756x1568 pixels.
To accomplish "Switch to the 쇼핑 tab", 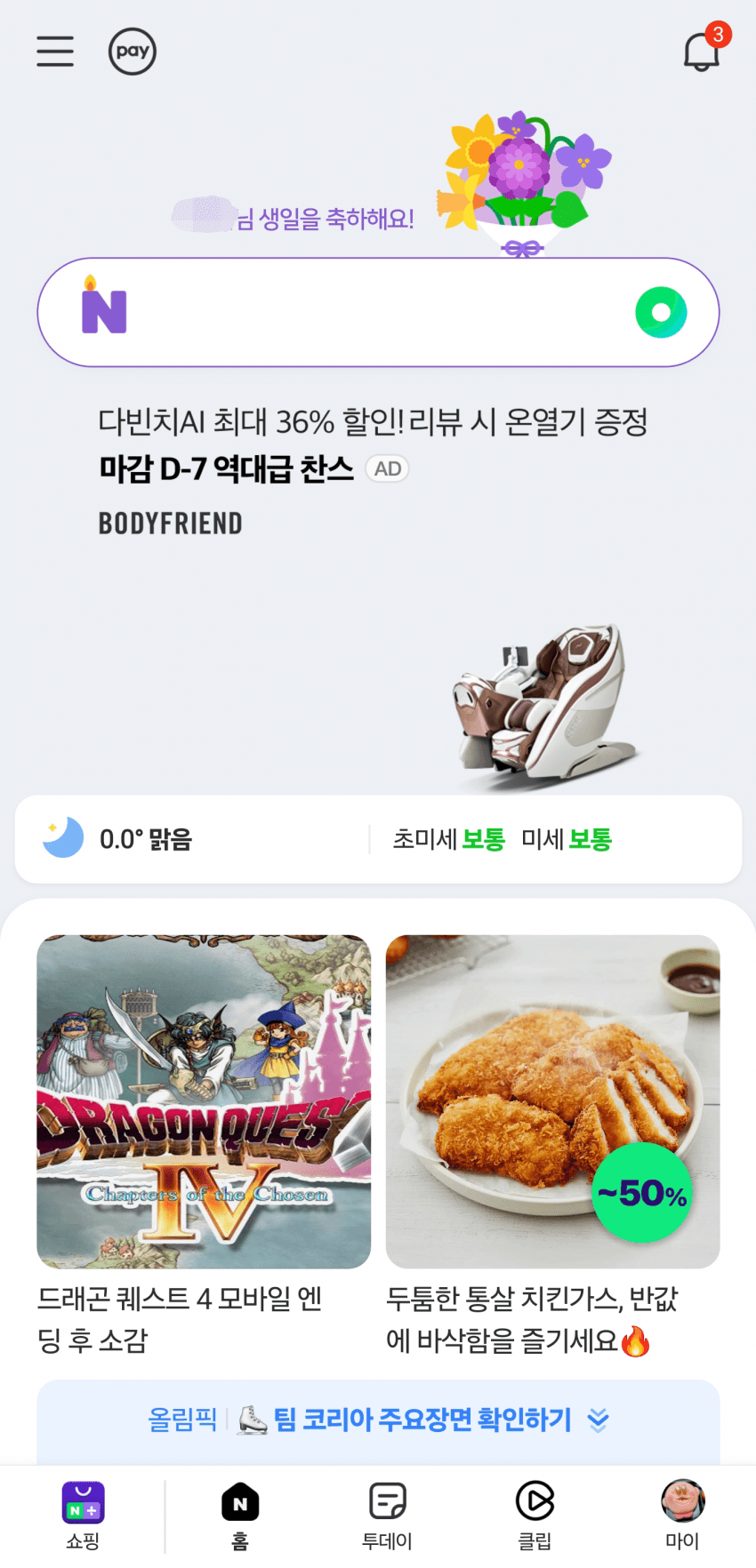I will click(83, 1516).
